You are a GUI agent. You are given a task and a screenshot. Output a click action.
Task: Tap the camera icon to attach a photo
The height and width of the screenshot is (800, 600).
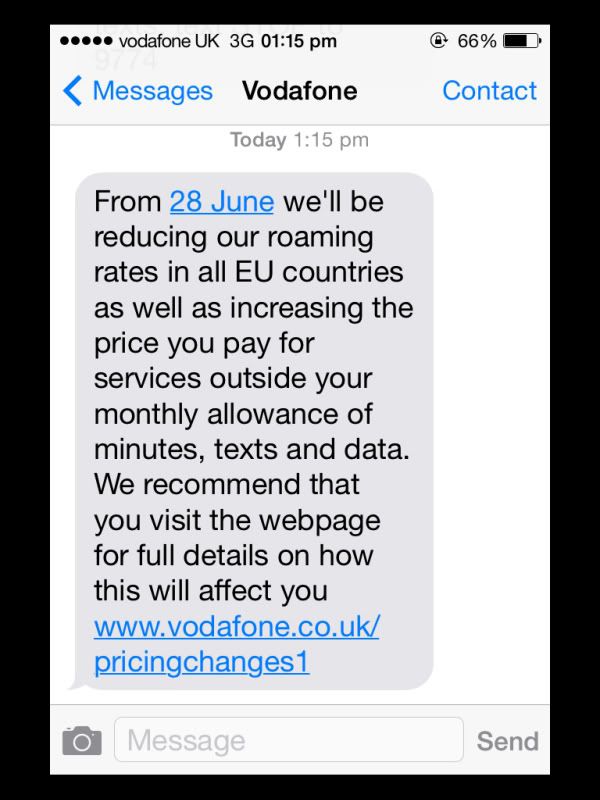(x=82, y=741)
